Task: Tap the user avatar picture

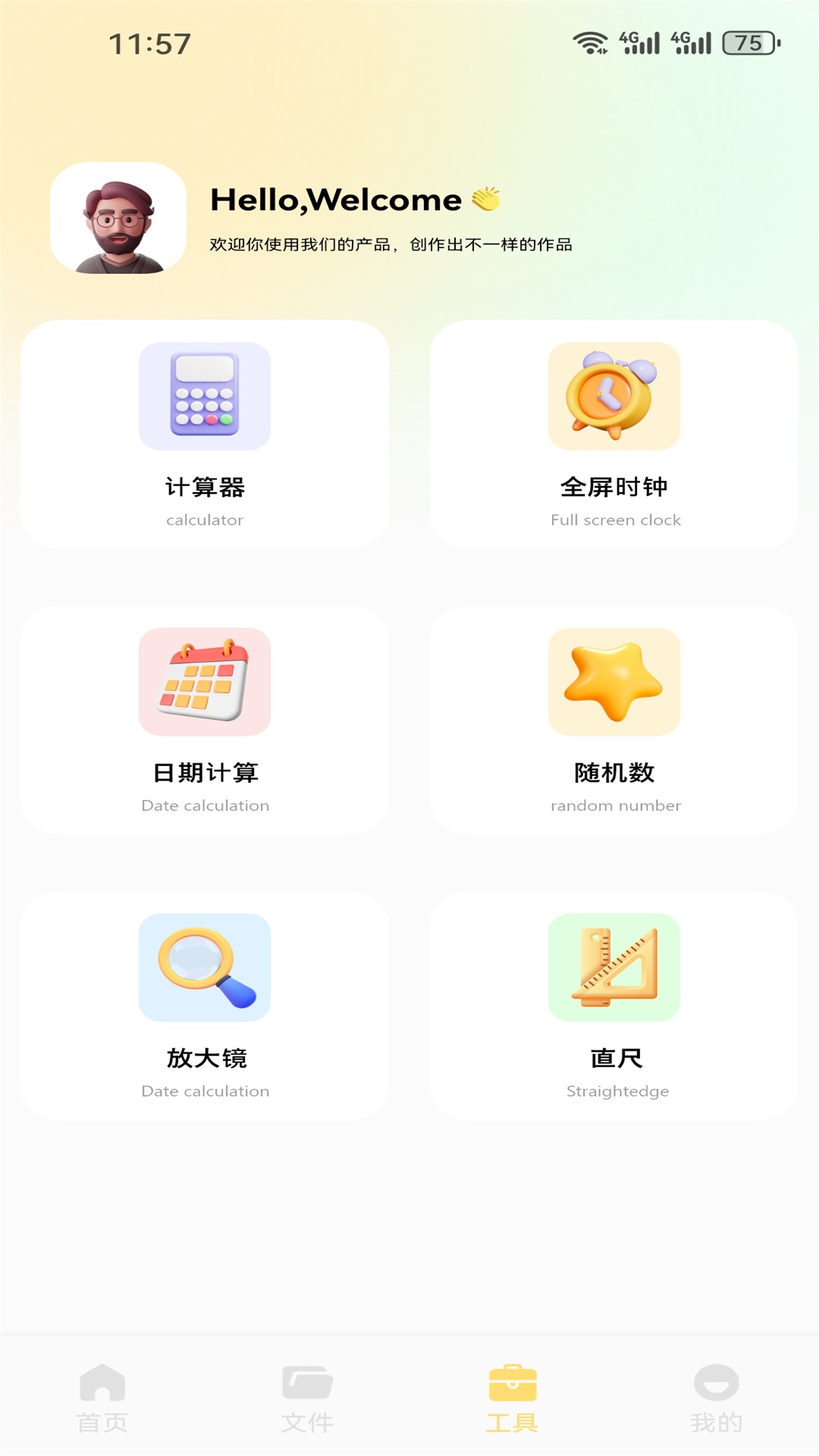Action: (x=116, y=218)
